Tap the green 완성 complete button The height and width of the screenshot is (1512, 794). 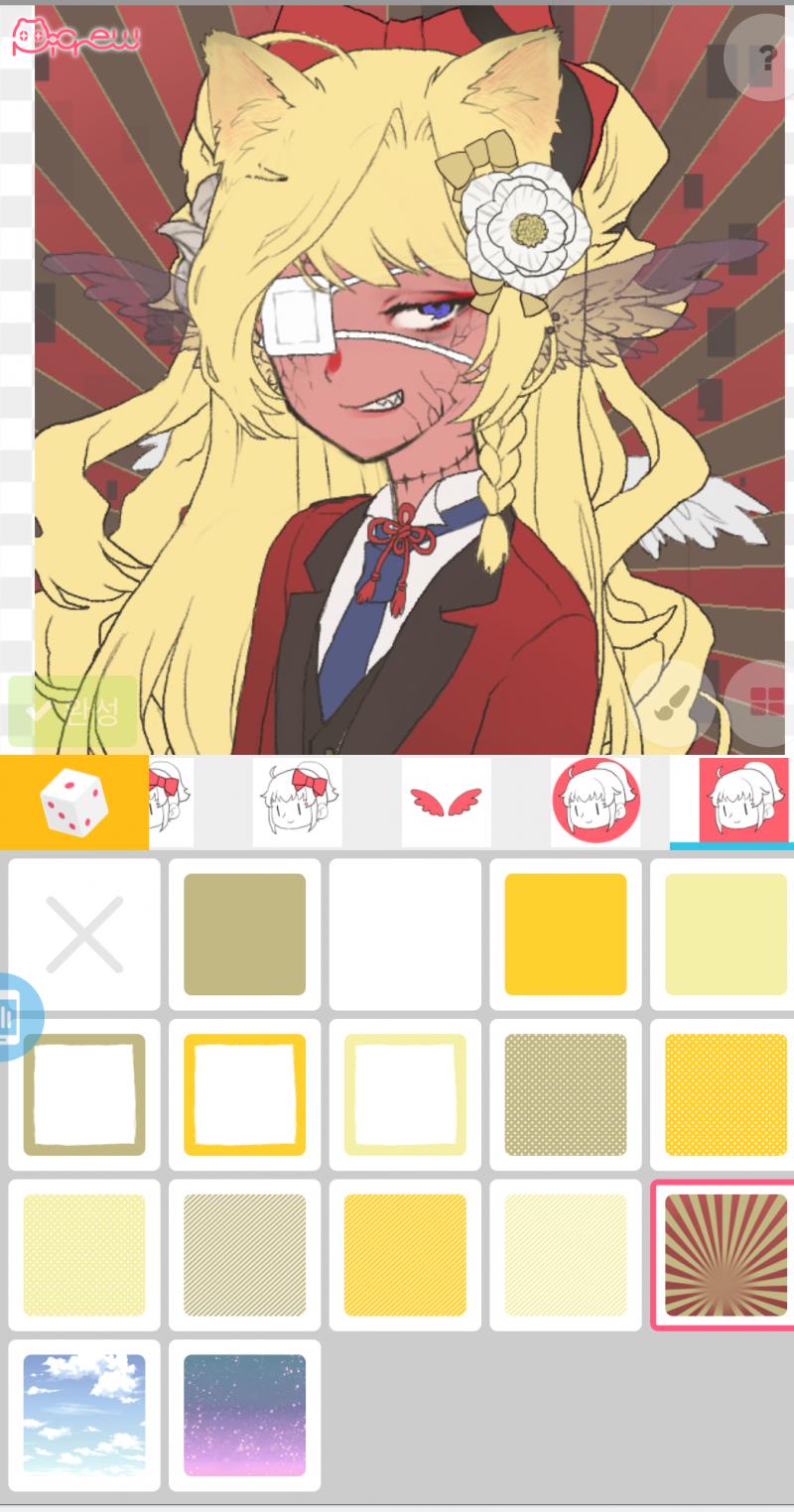pyautogui.click(x=72, y=711)
